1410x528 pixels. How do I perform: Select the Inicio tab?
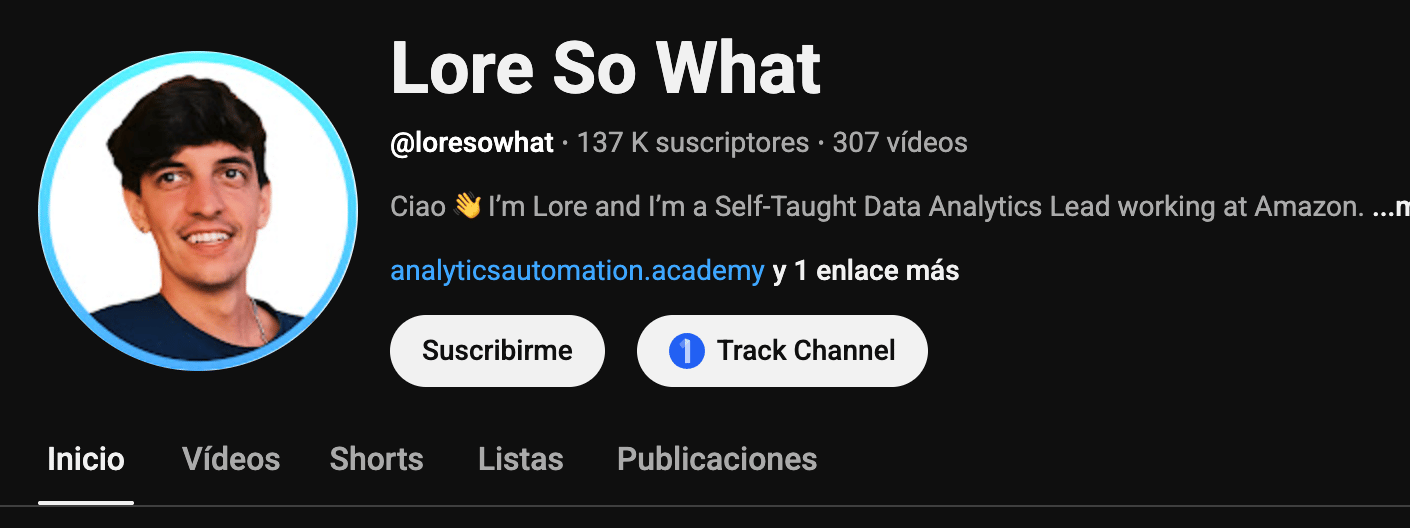[x=86, y=459]
